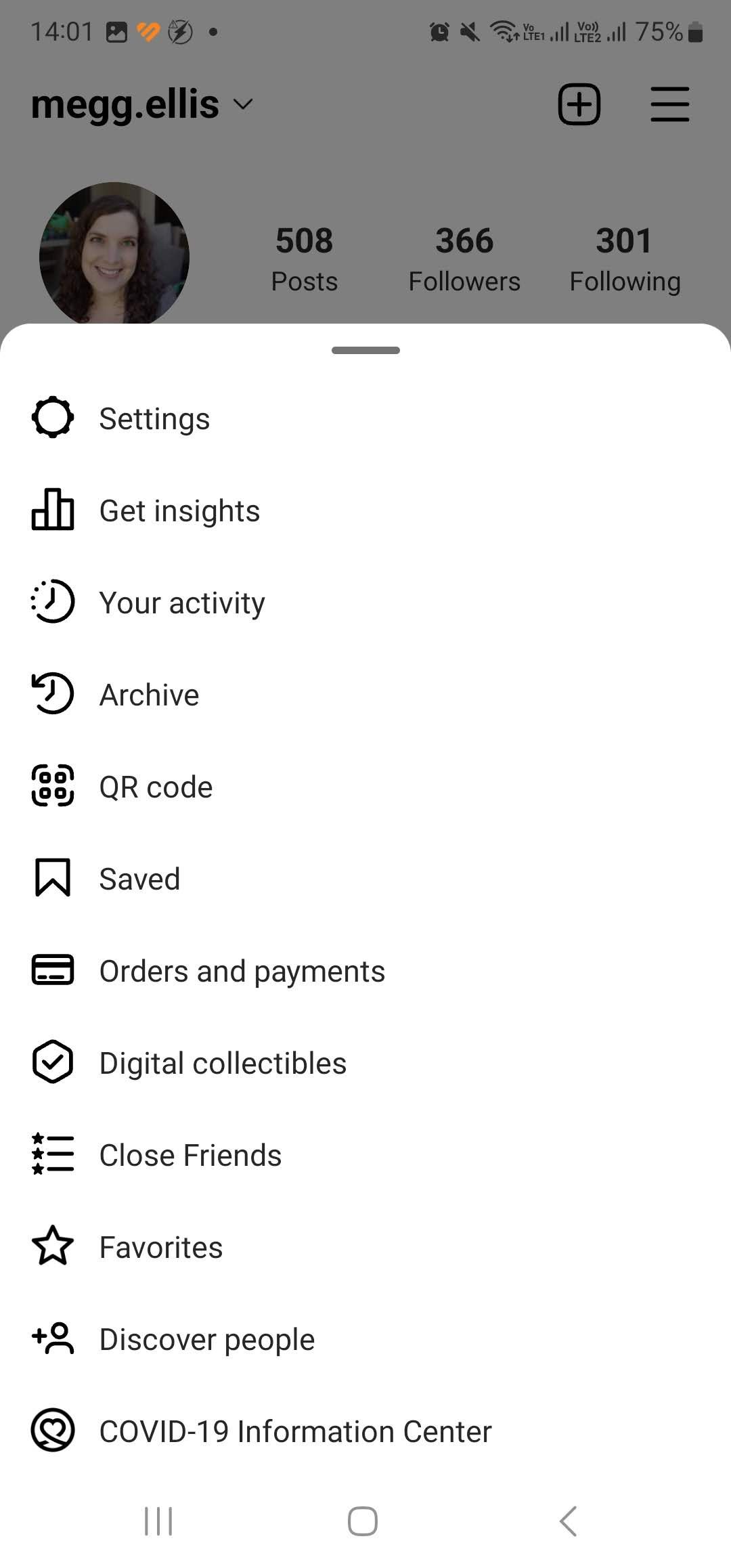Open Discover people add-person icon

tap(53, 1338)
